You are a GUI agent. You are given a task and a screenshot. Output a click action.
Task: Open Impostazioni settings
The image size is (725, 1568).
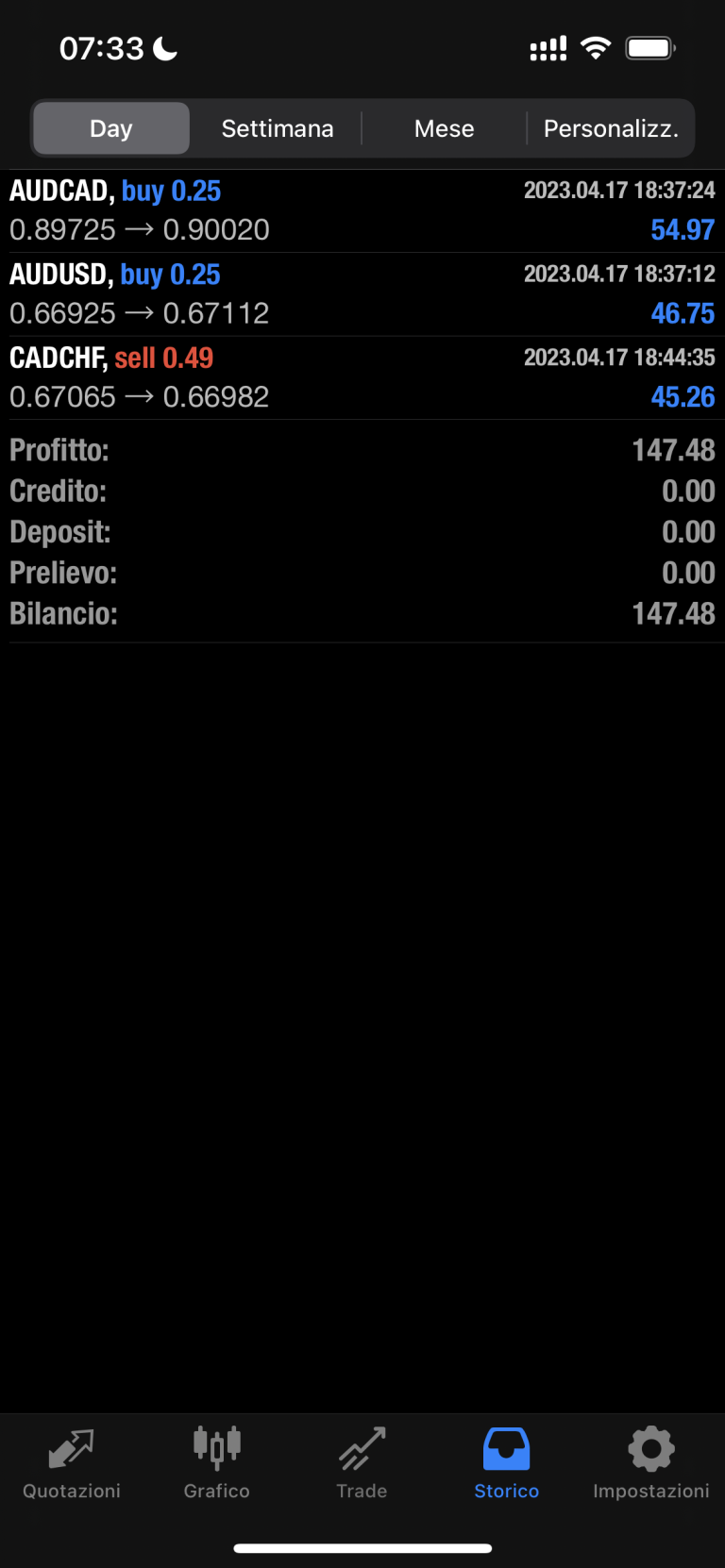pyautogui.click(x=650, y=1462)
